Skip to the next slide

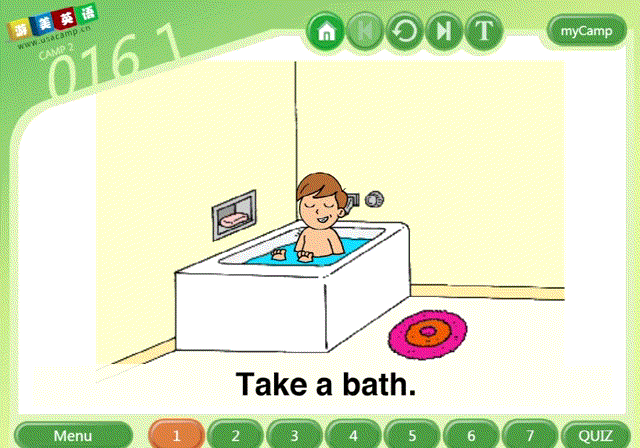(442, 31)
